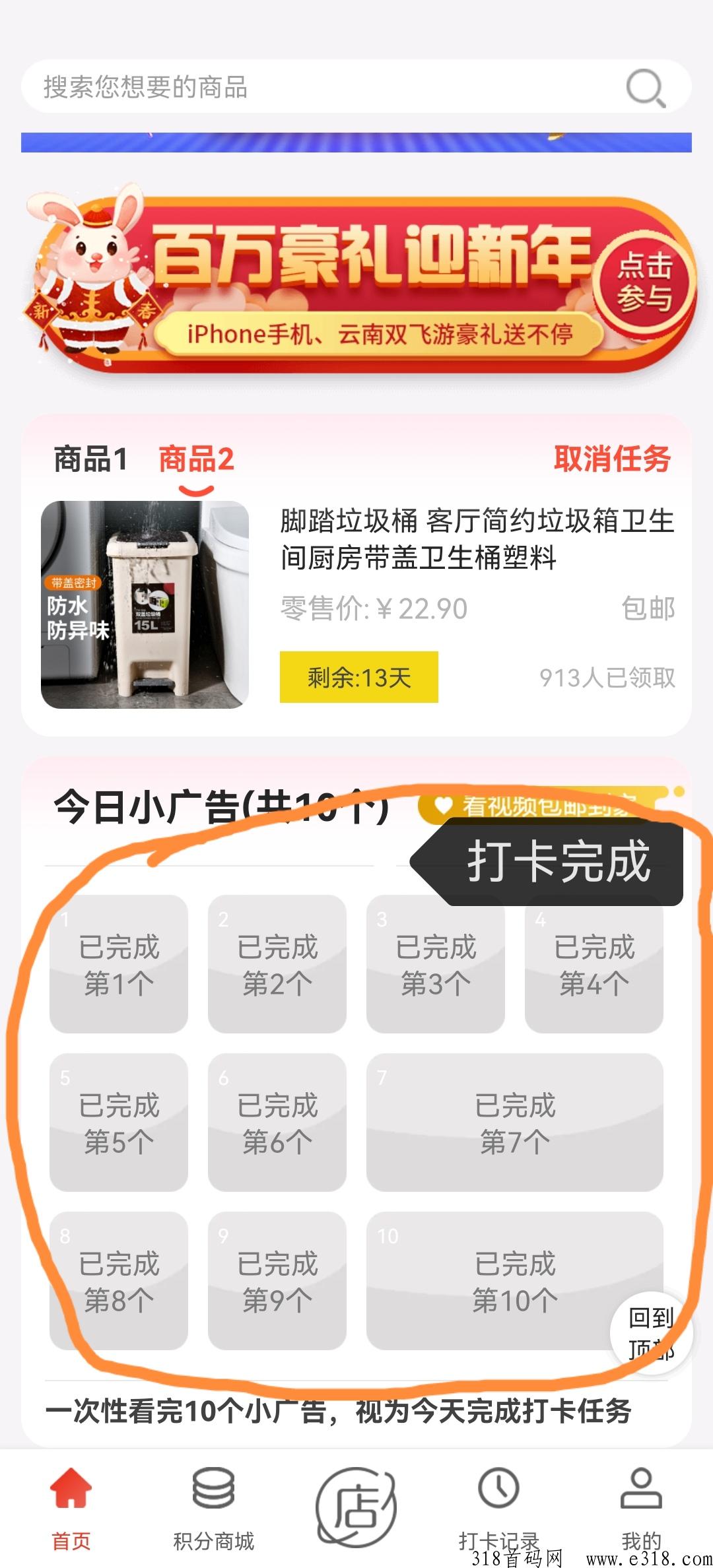Switch to the 商品1 tab
The image size is (713, 1568).
pyautogui.click(x=90, y=460)
